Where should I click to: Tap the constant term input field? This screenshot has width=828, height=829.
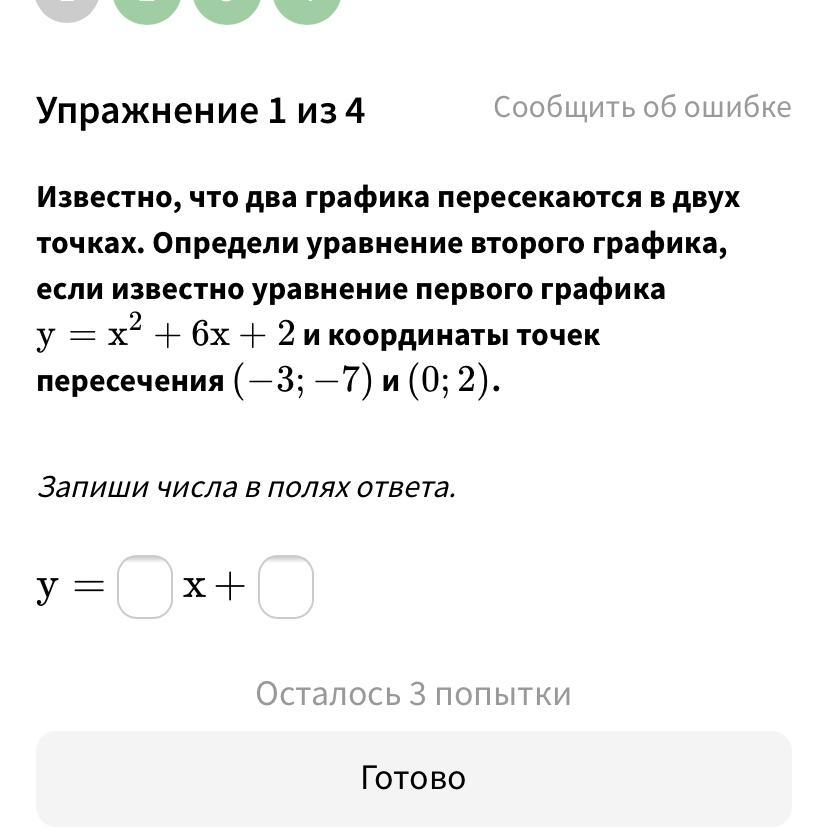pos(286,586)
